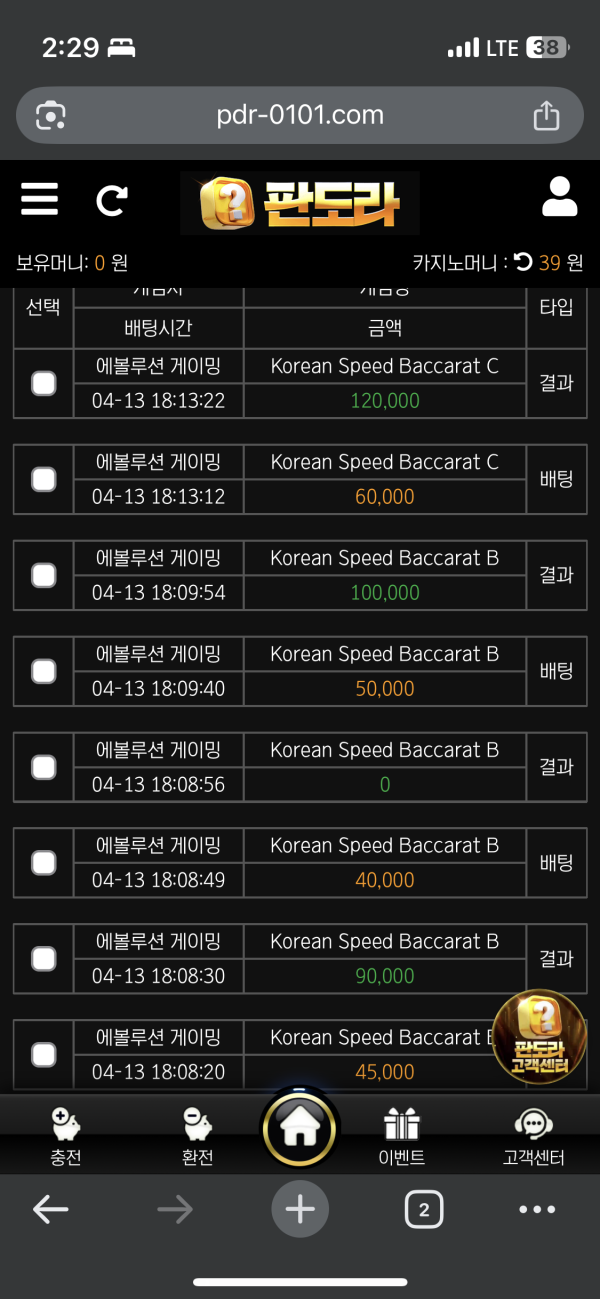Check the box for the 18:13:12 bet
This screenshot has width=600, height=1299.
[44, 479]
